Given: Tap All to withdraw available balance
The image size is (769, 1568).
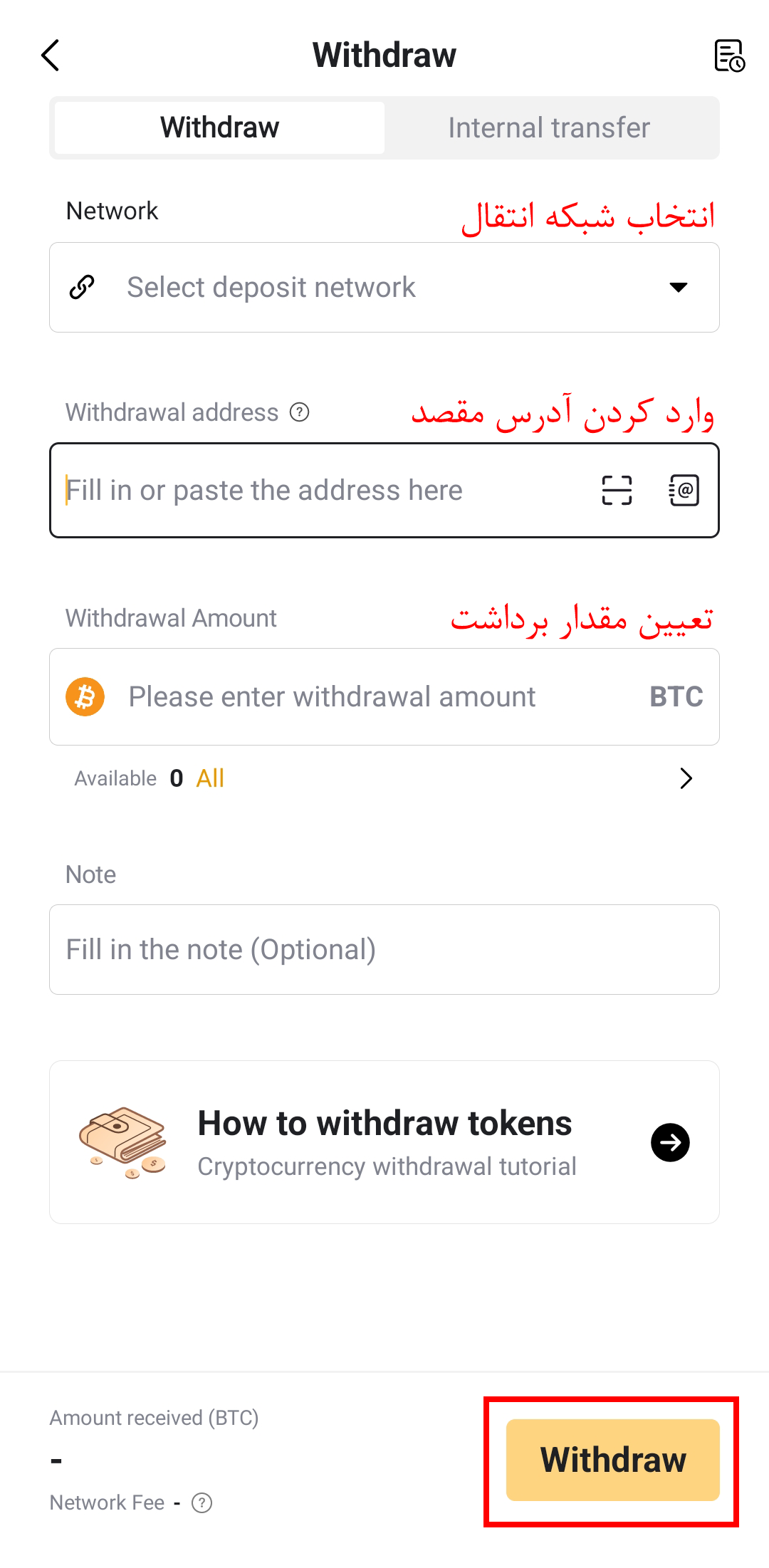Looking at the screenshot, I should pos(210,778).
